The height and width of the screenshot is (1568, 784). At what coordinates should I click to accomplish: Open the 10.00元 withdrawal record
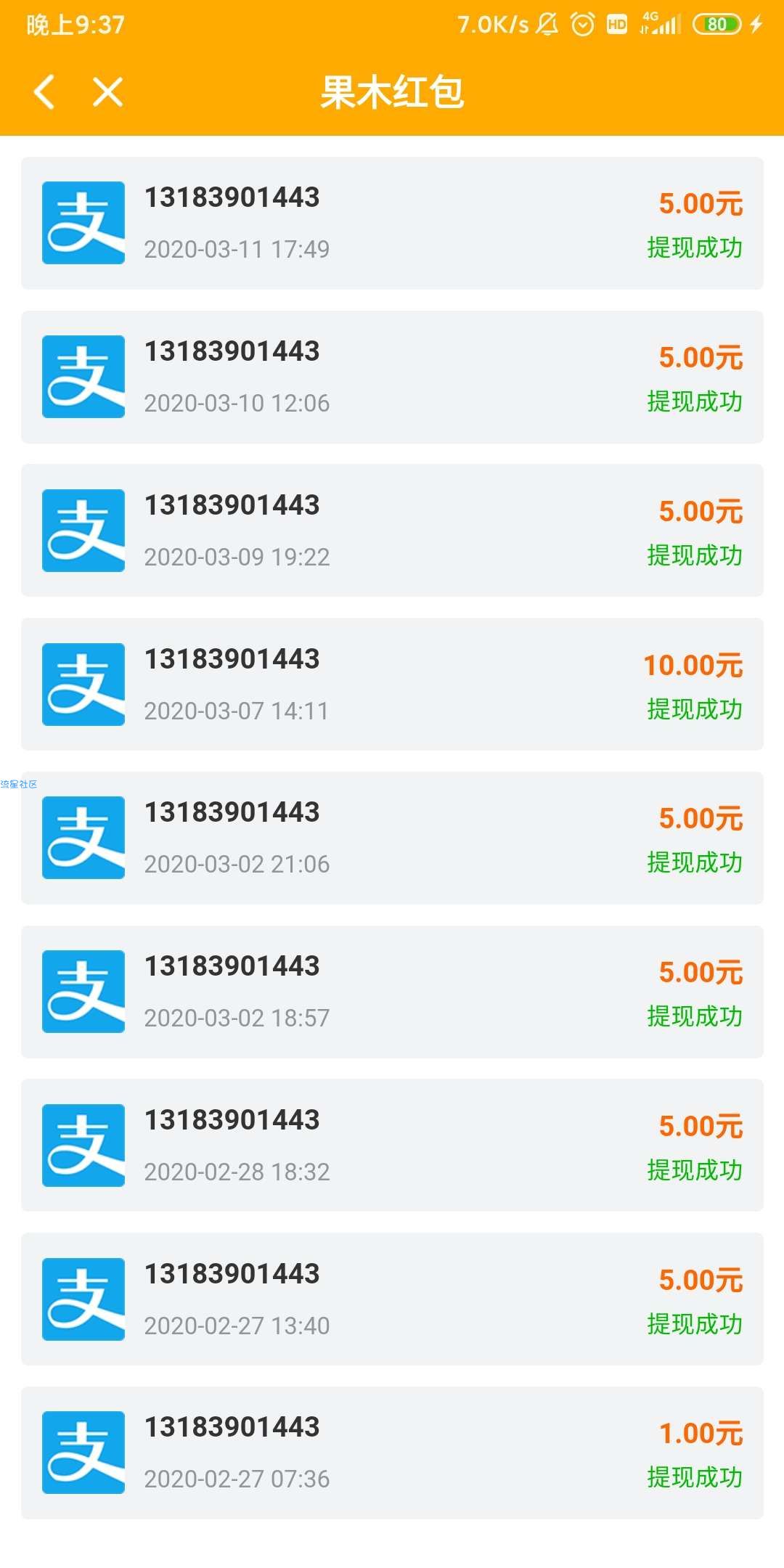(x=392, y=685)
